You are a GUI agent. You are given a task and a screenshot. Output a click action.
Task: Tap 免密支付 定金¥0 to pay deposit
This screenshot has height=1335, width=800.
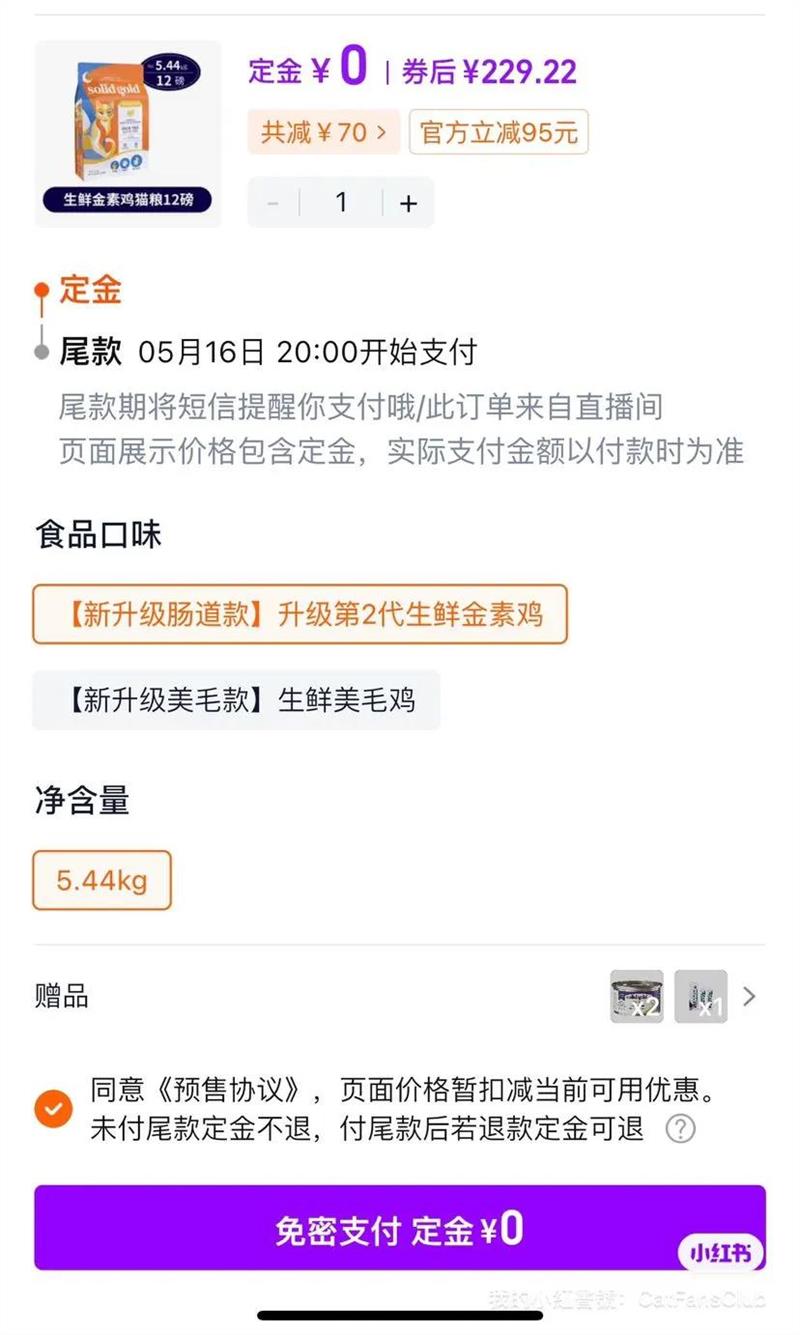coord(399,1229)
